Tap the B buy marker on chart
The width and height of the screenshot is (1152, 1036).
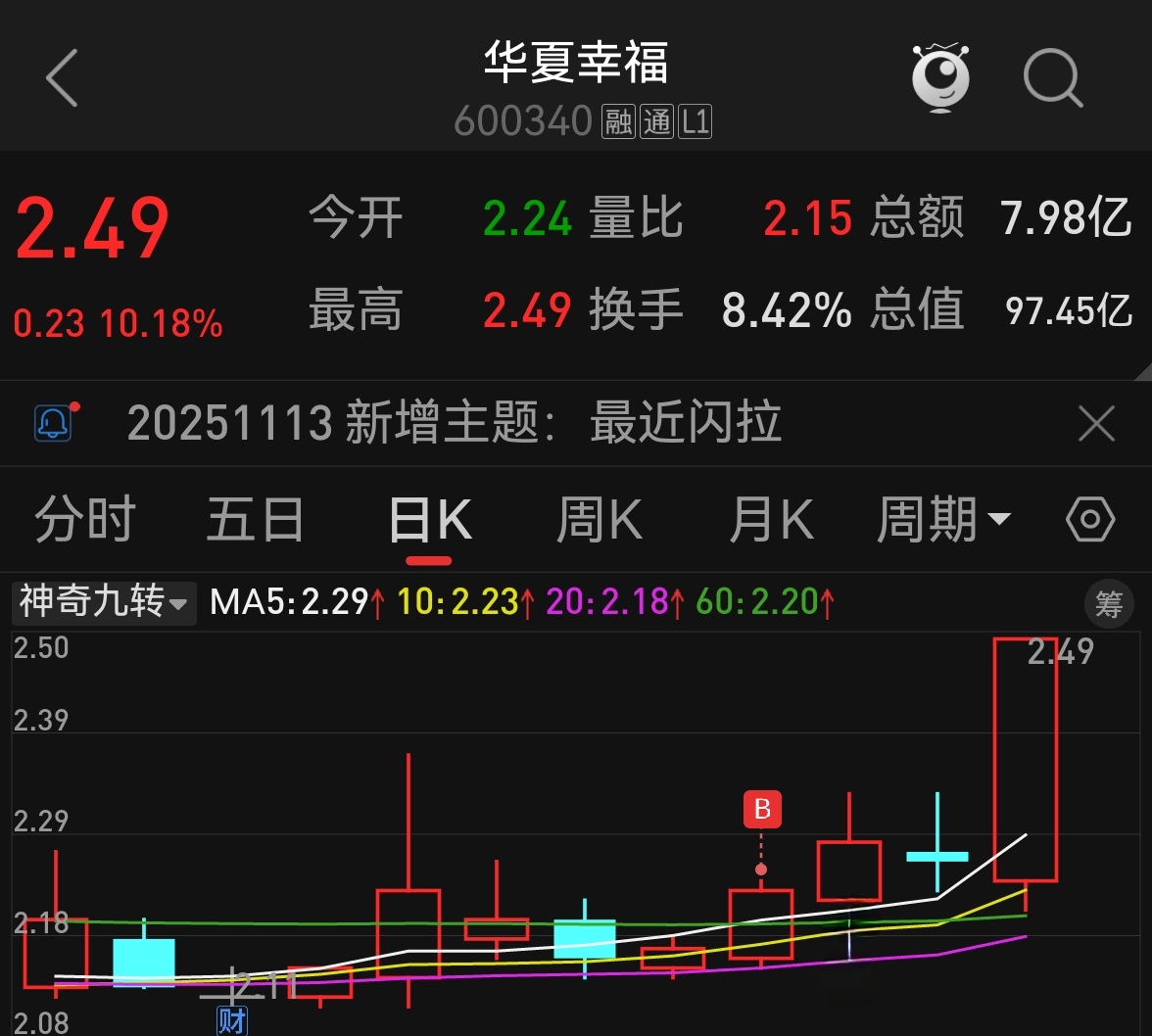[x=762, y=811]
